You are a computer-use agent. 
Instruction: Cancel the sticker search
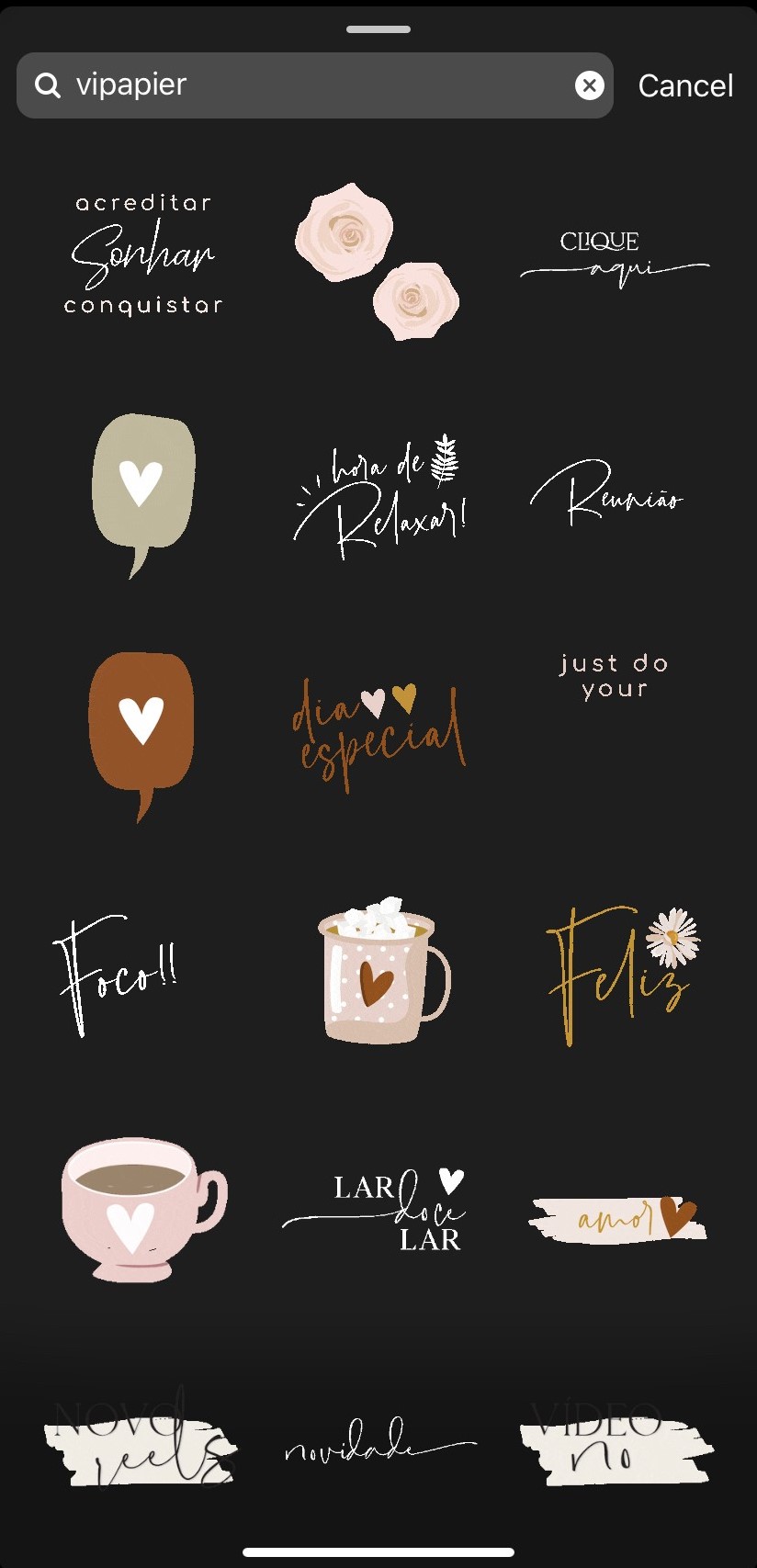[x=685, y=86]
